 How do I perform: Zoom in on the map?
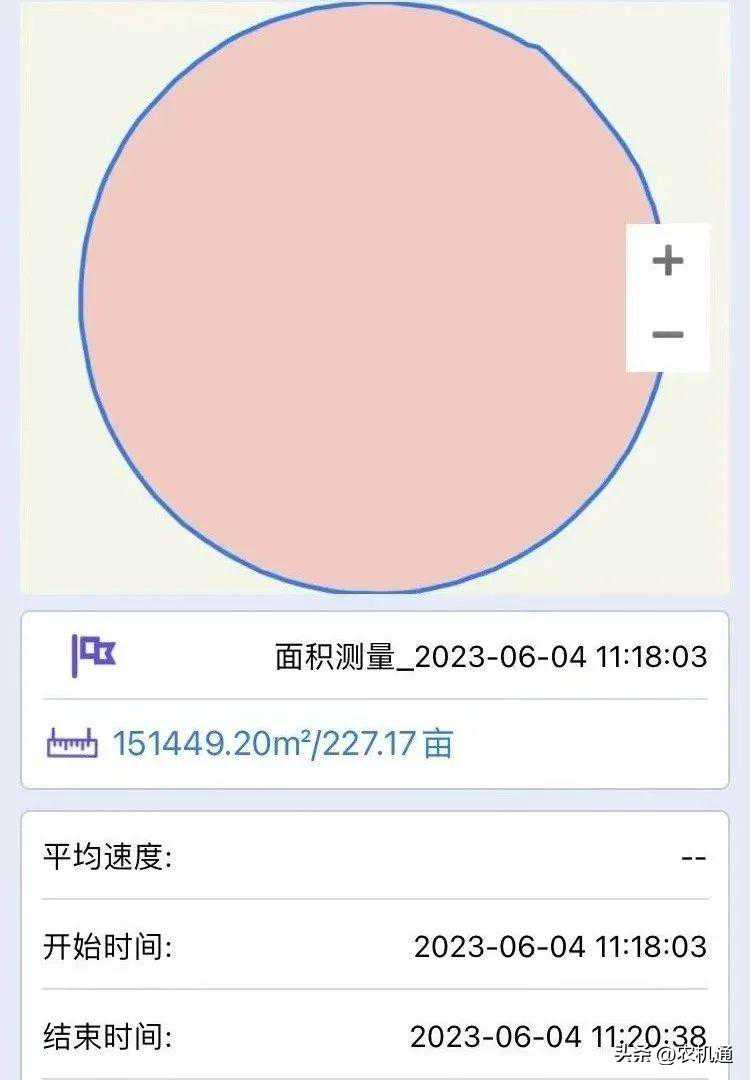click(x=667, y=261)
